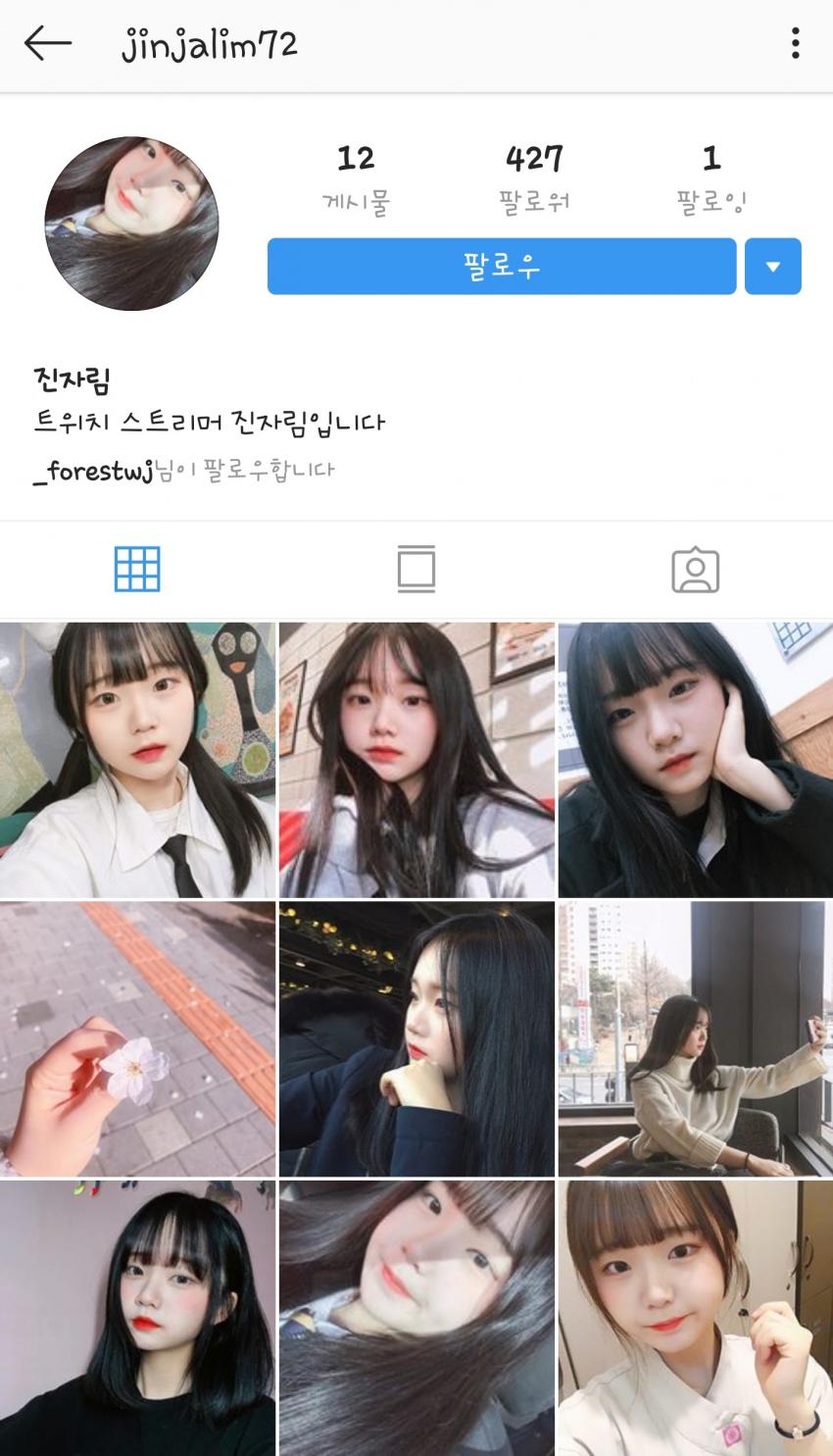Open the profile picture
833x1456 pixels.
[131, 224]
